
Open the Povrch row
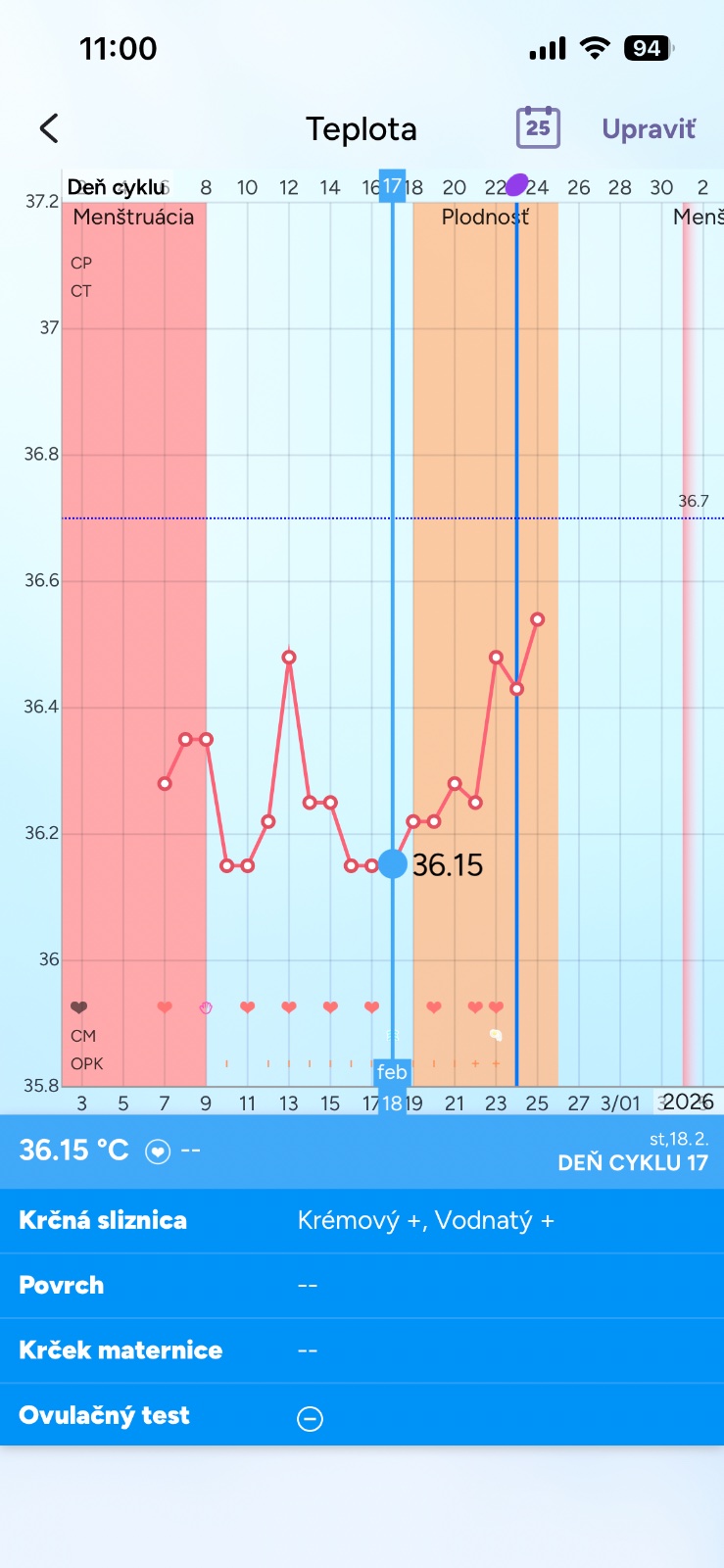pos(362,1285)
